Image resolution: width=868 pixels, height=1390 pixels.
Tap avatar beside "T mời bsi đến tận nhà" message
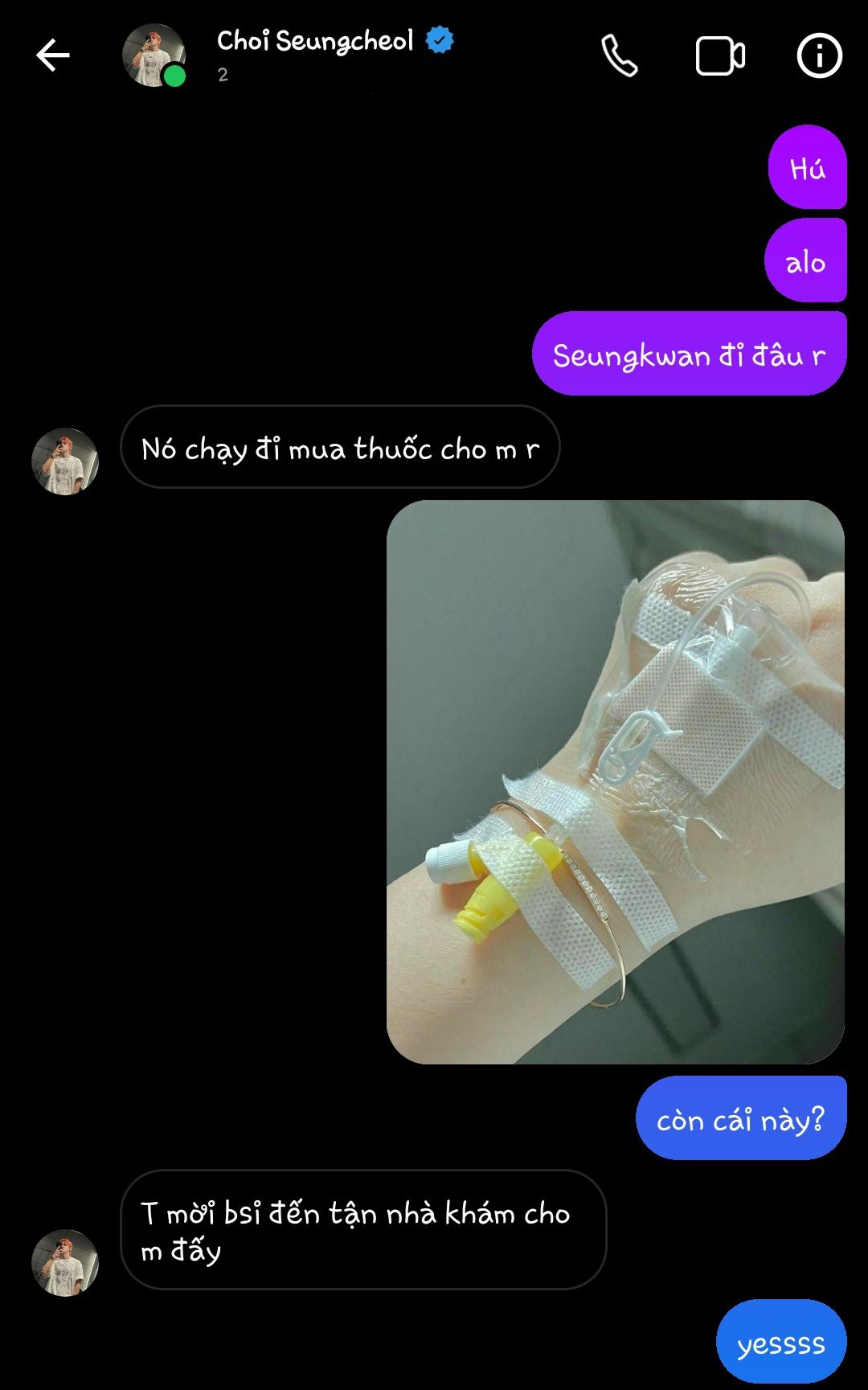65,1262
